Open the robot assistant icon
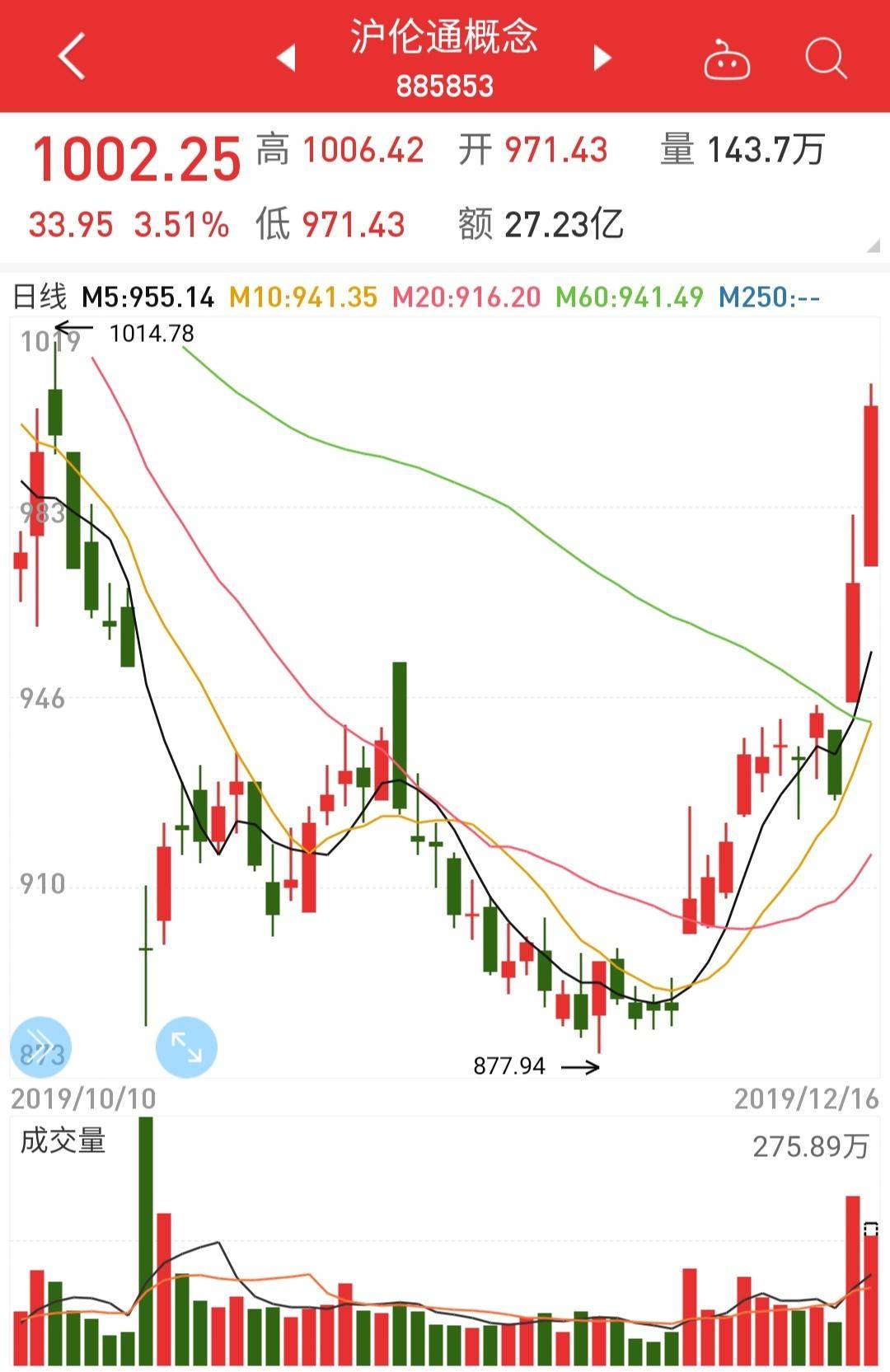The width and height of the screenshot is (890, 1372). [x=726, y=59]
